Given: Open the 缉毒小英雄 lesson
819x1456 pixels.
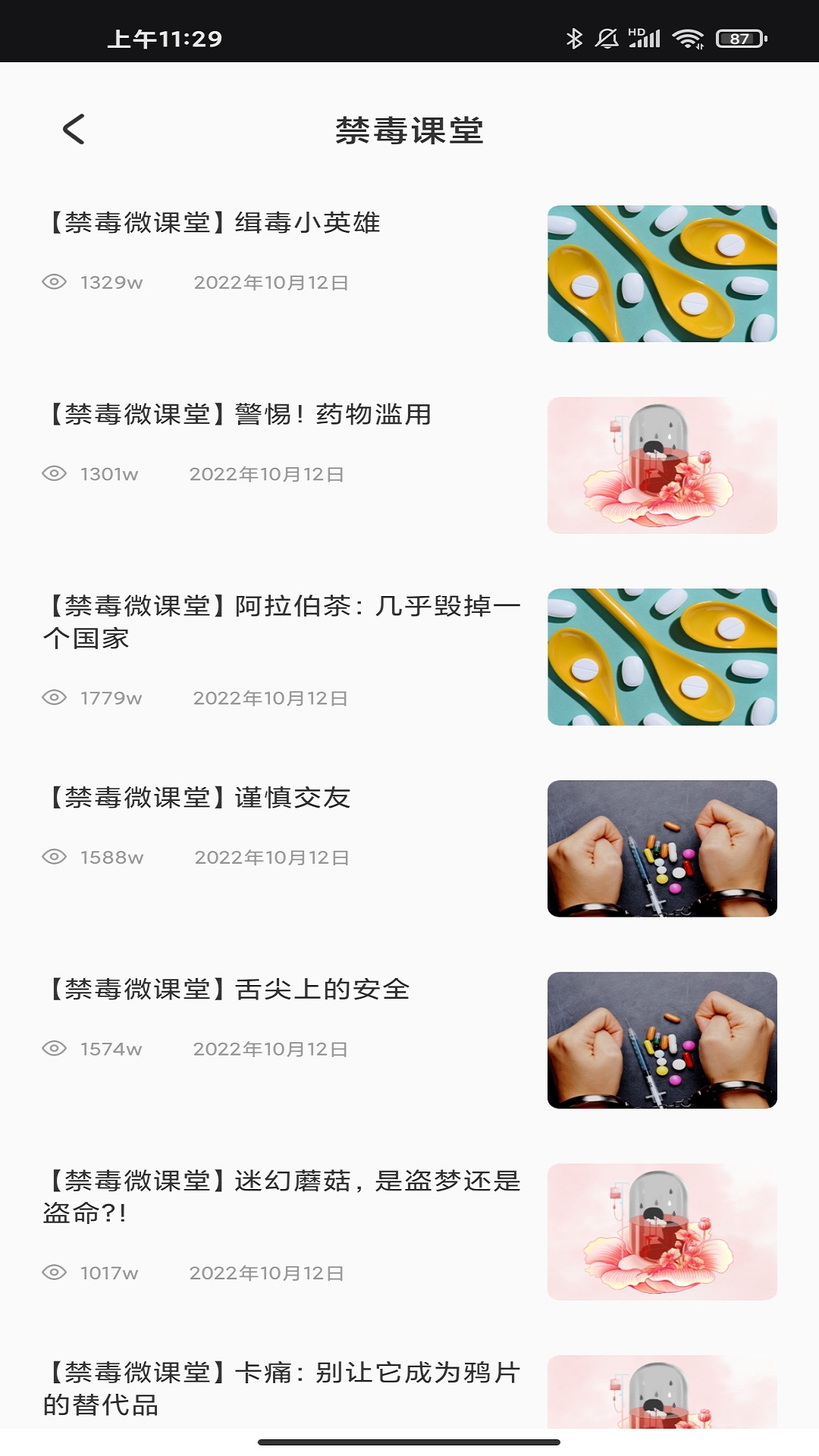Looking at the screenshot, I should (215, 222).
